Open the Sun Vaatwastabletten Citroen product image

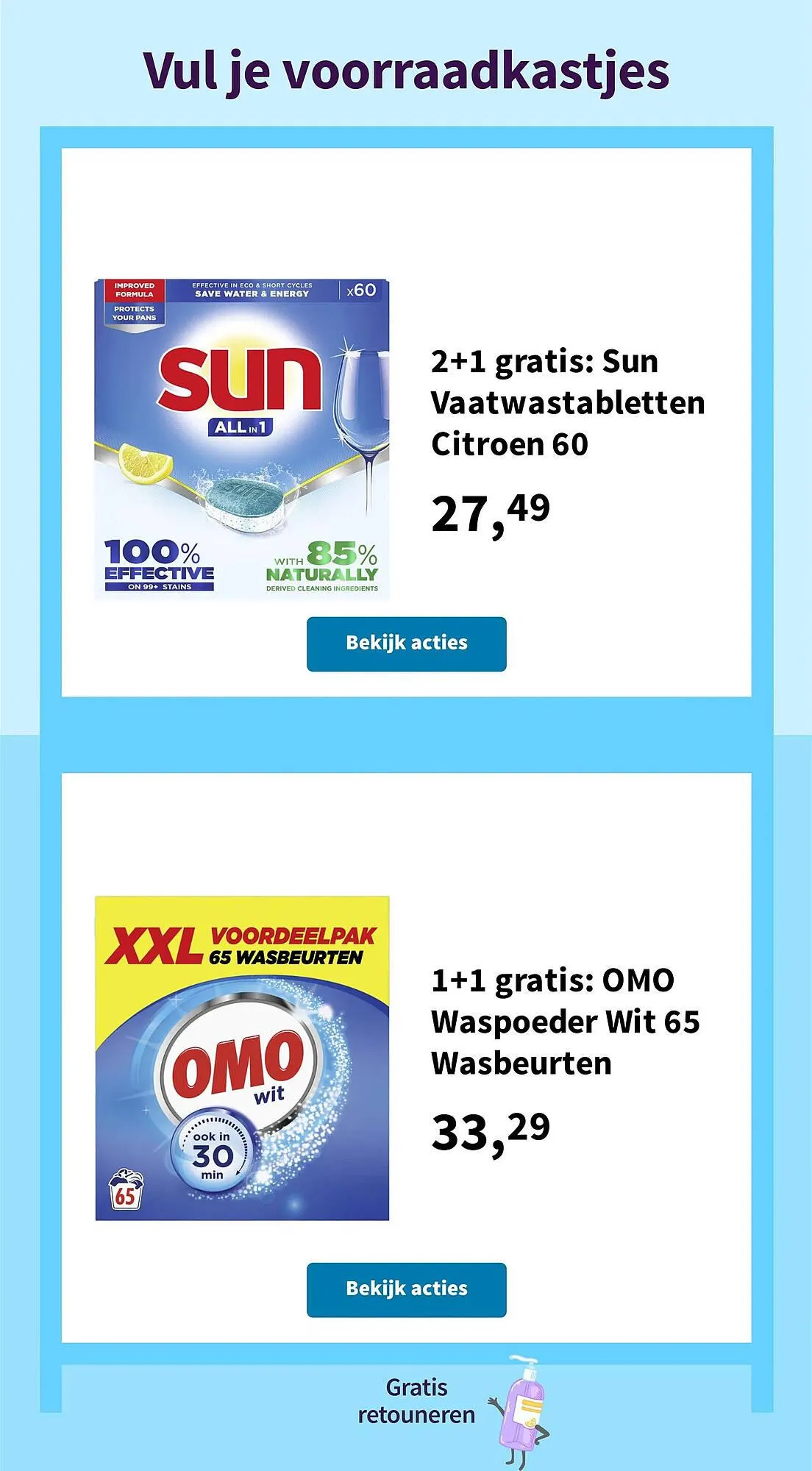(242, 439)
